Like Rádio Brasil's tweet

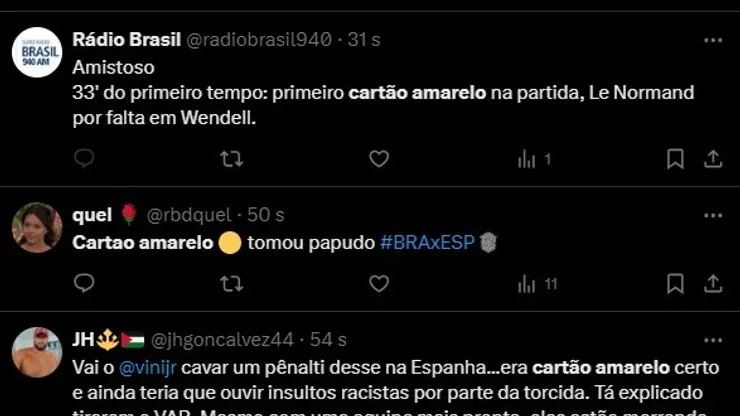pos(378,159)
